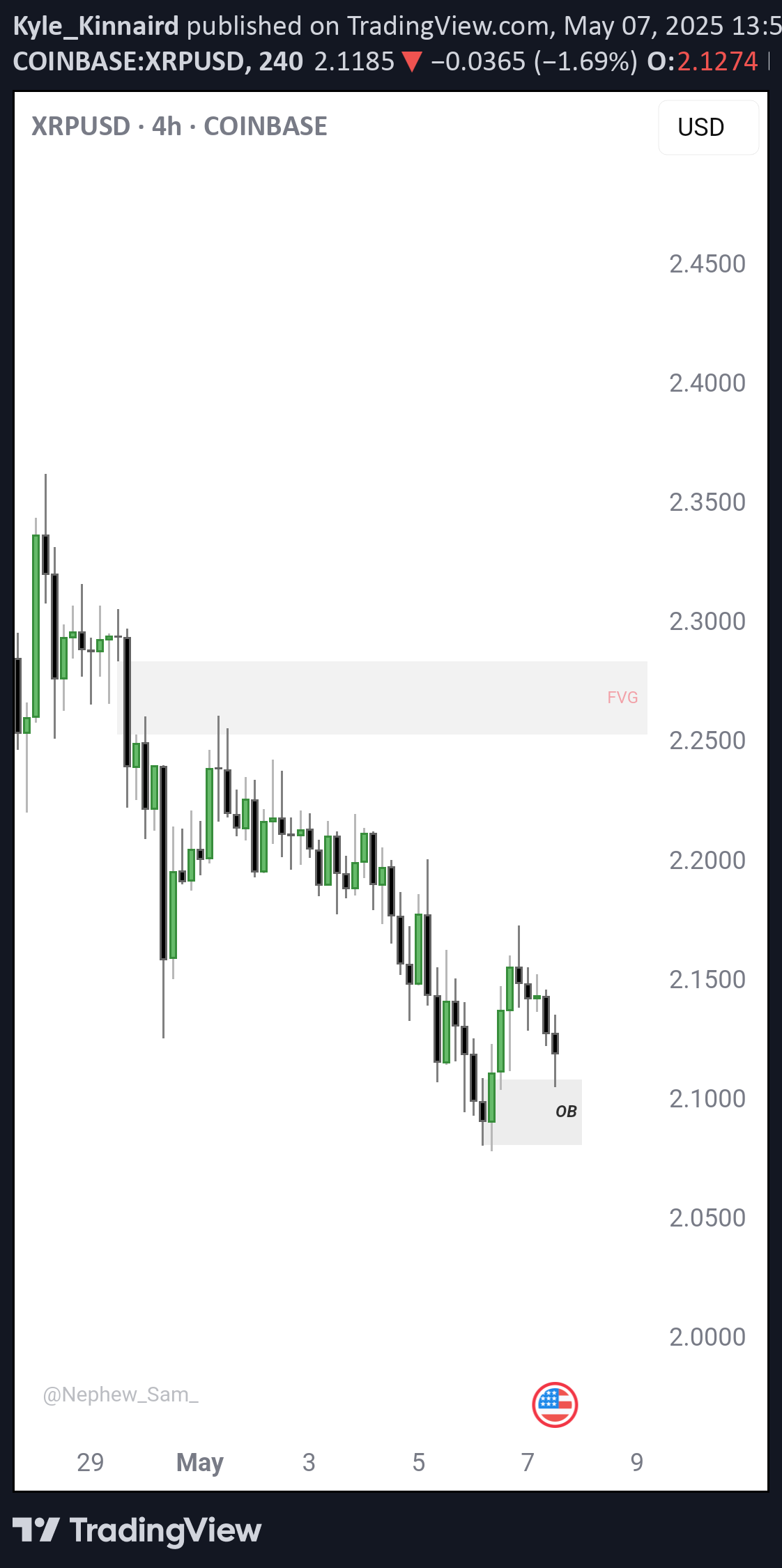This screenshot has height=1568, width=782.
Task: Click the Kyle_Kinnaird username link
Action: 96,24
